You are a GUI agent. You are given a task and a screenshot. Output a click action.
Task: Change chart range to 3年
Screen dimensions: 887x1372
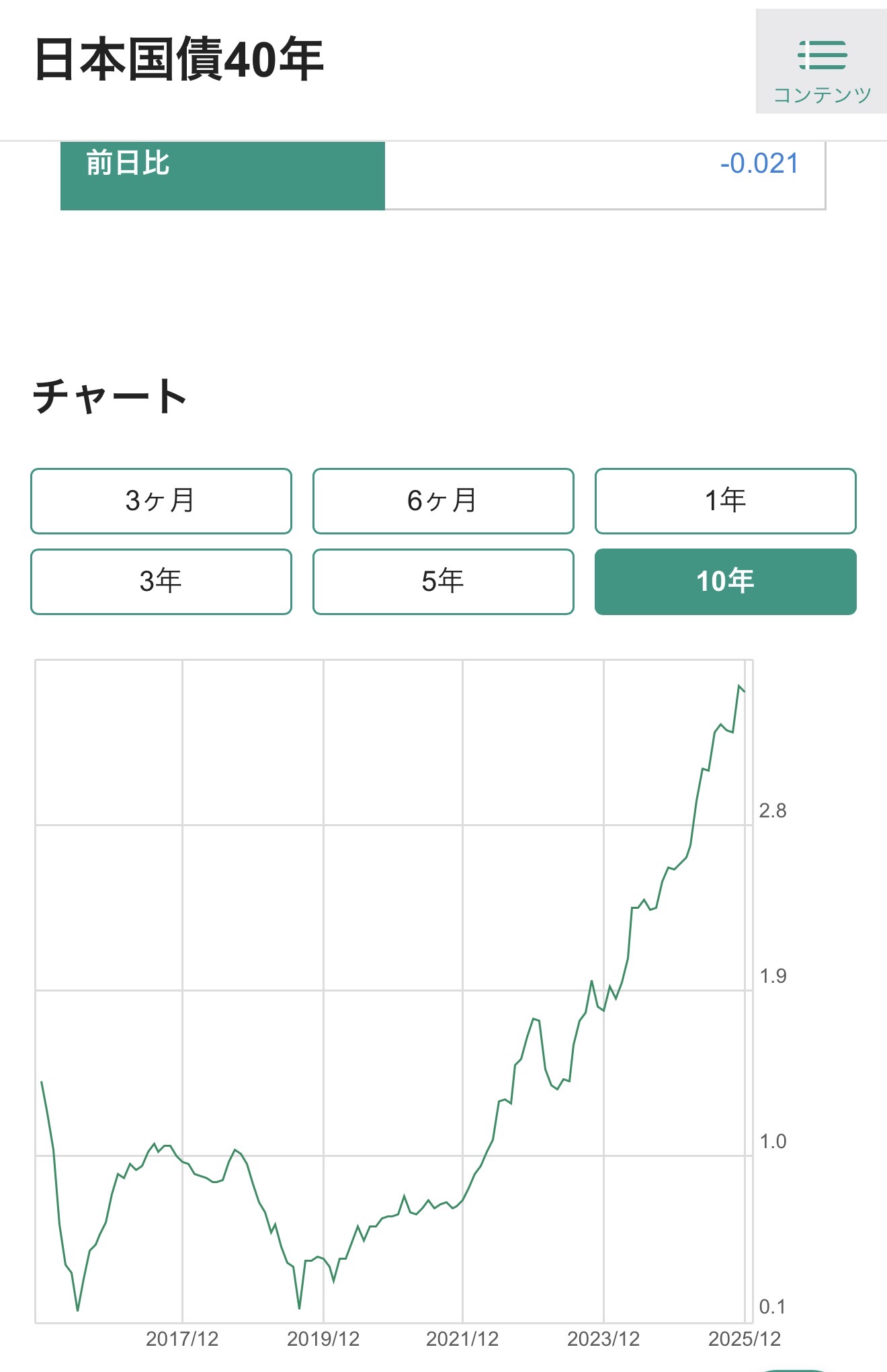pyautogui.click(x=161, y=581)
